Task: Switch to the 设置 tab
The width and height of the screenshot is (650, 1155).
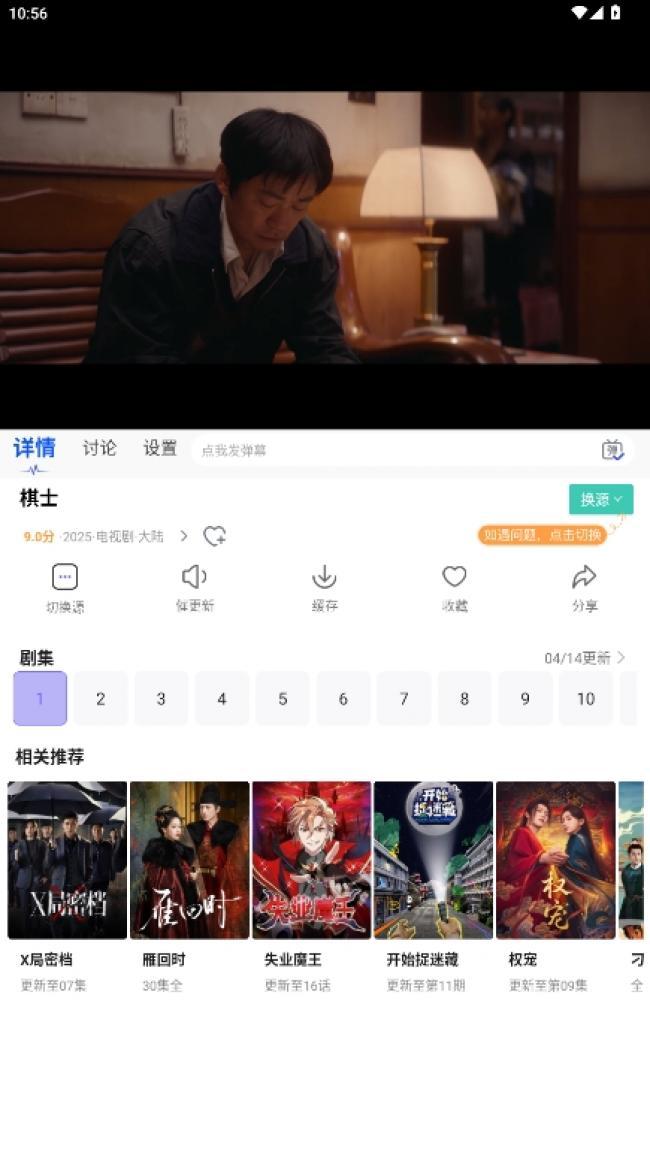Action: pos(160,448)
